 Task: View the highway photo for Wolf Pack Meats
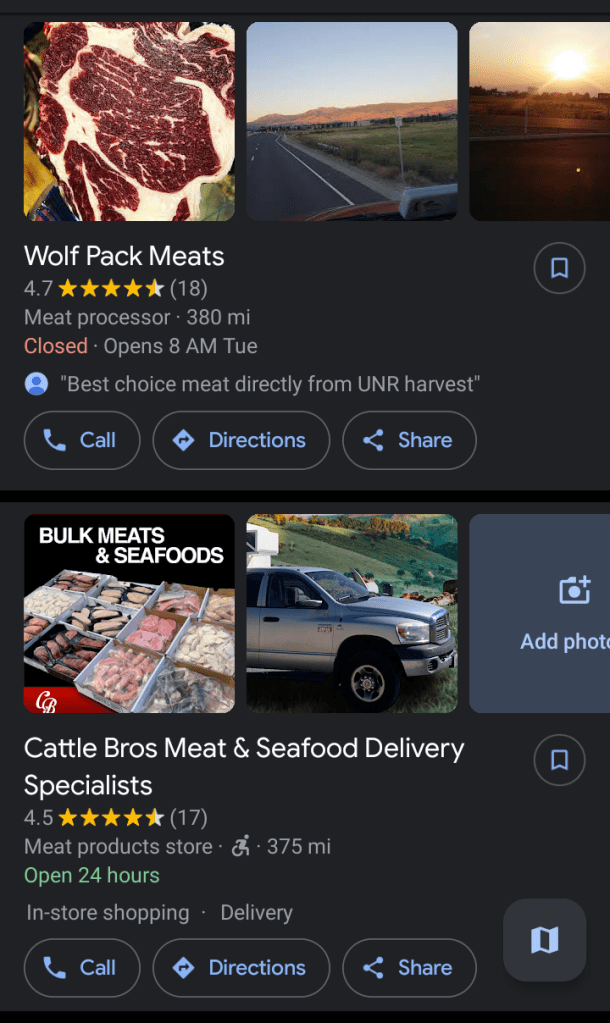pos(351,121)
